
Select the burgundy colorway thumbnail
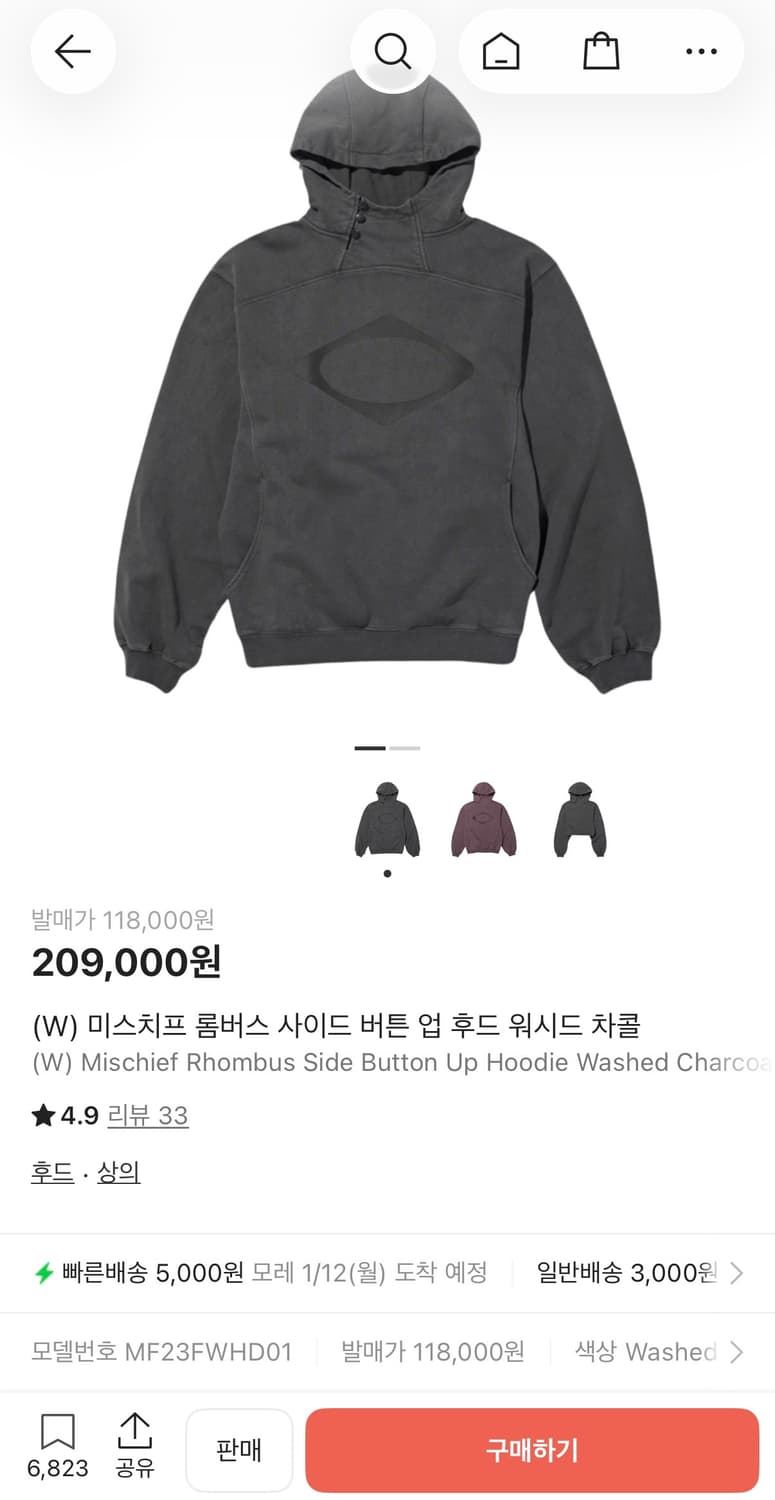(x=484, y=818)
